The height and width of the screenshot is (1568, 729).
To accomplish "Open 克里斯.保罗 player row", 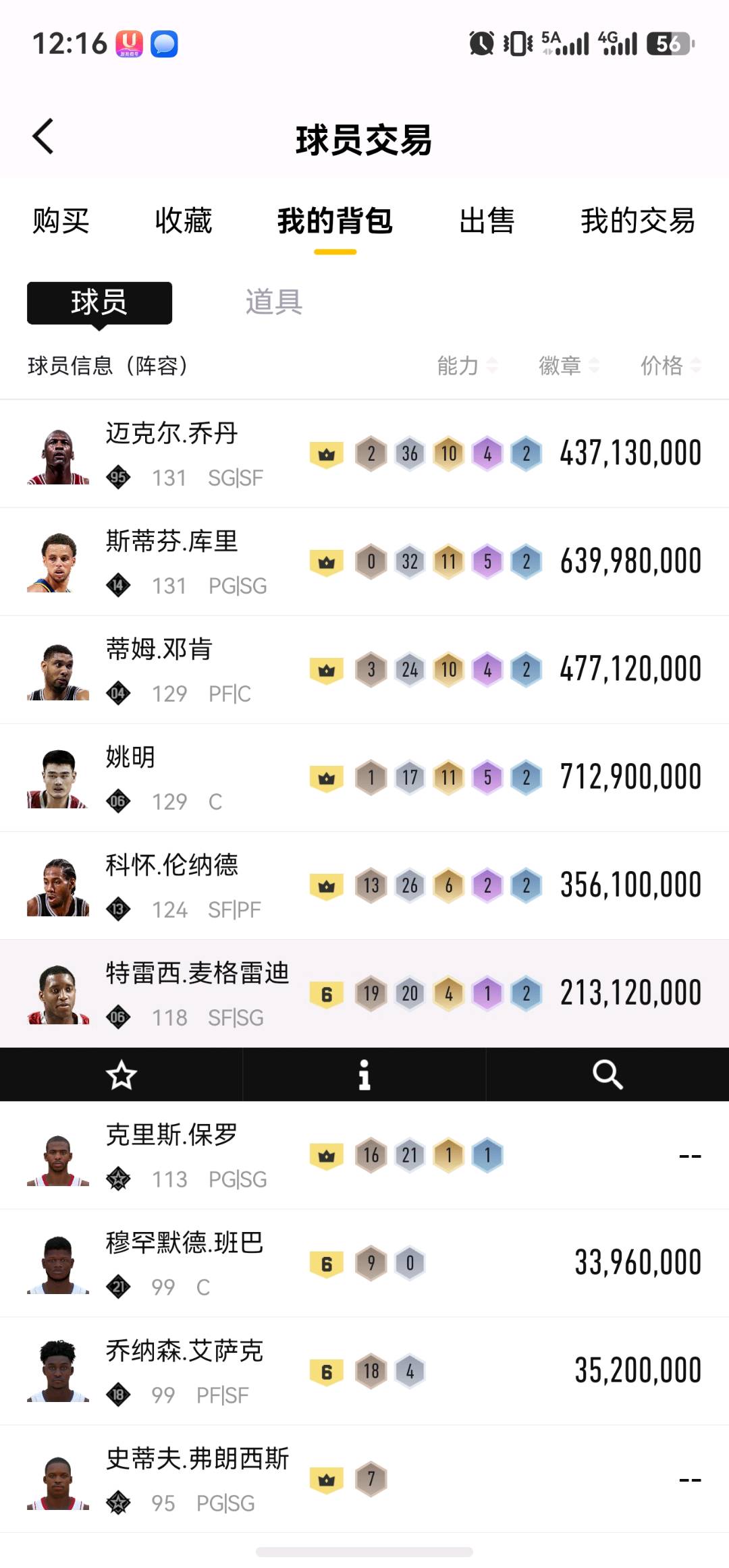I will coord(364,1156).
